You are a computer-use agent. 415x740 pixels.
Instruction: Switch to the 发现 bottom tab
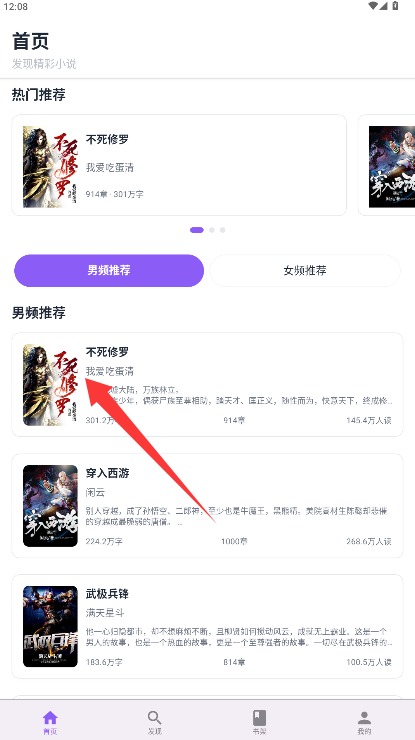coord(155,723)
